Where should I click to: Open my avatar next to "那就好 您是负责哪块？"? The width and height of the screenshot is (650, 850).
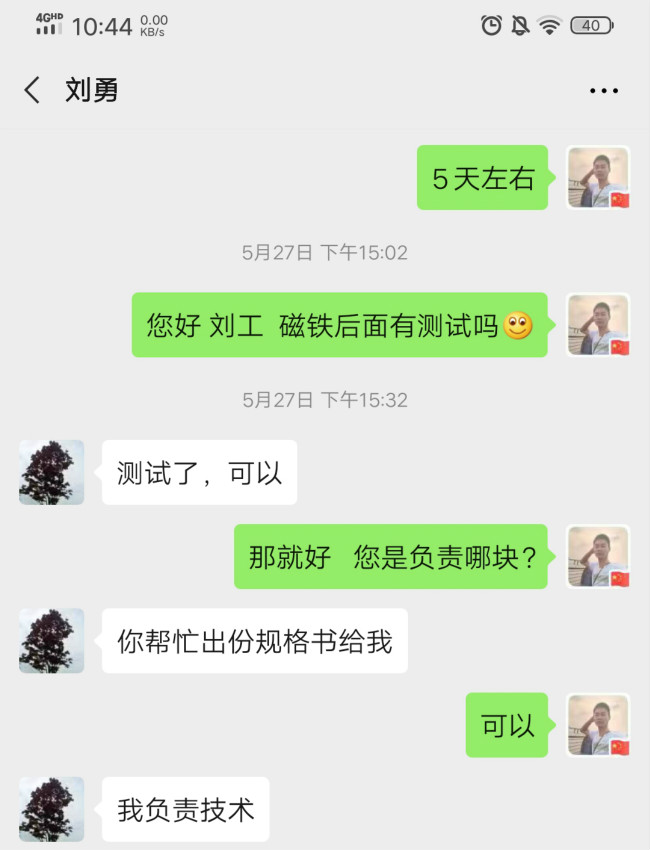(598, 556)
